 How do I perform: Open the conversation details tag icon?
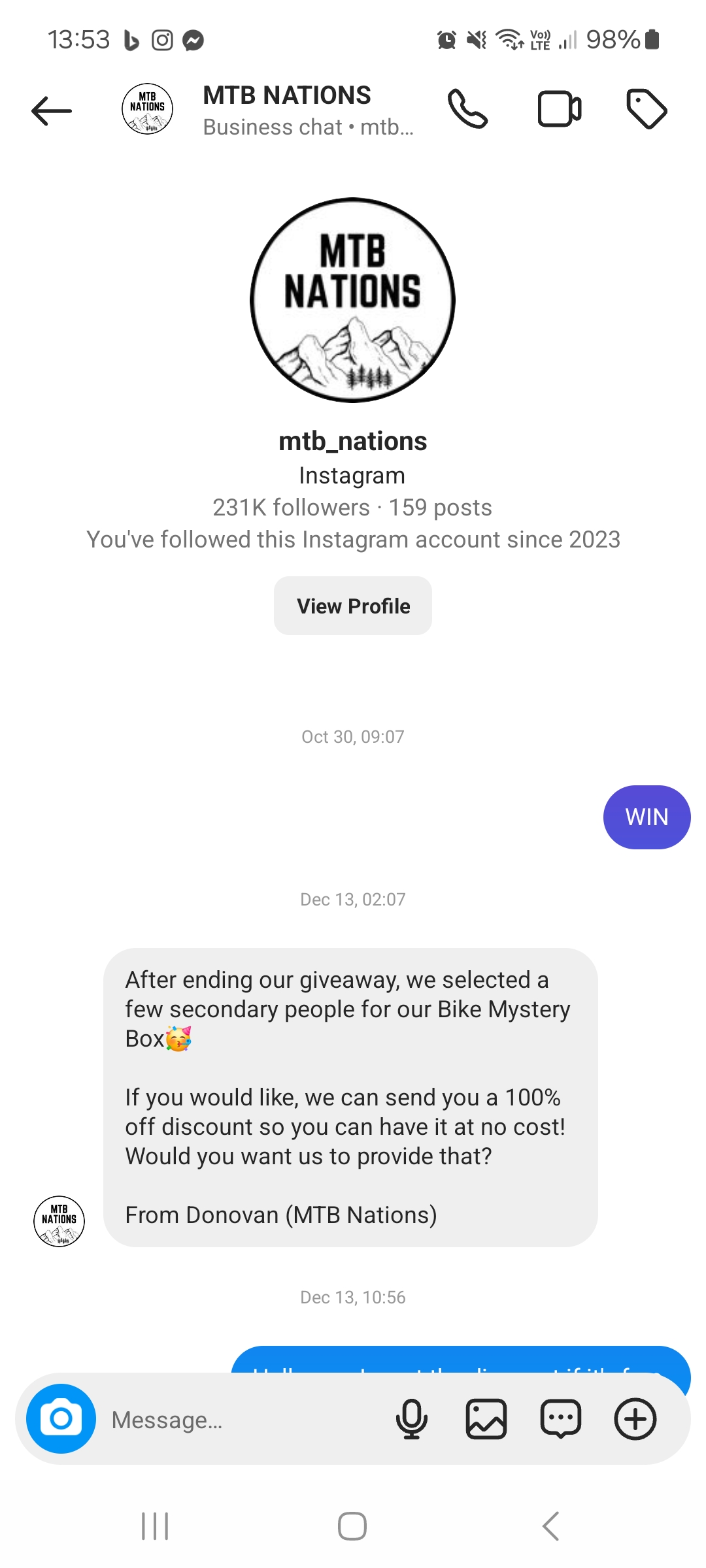647,109
